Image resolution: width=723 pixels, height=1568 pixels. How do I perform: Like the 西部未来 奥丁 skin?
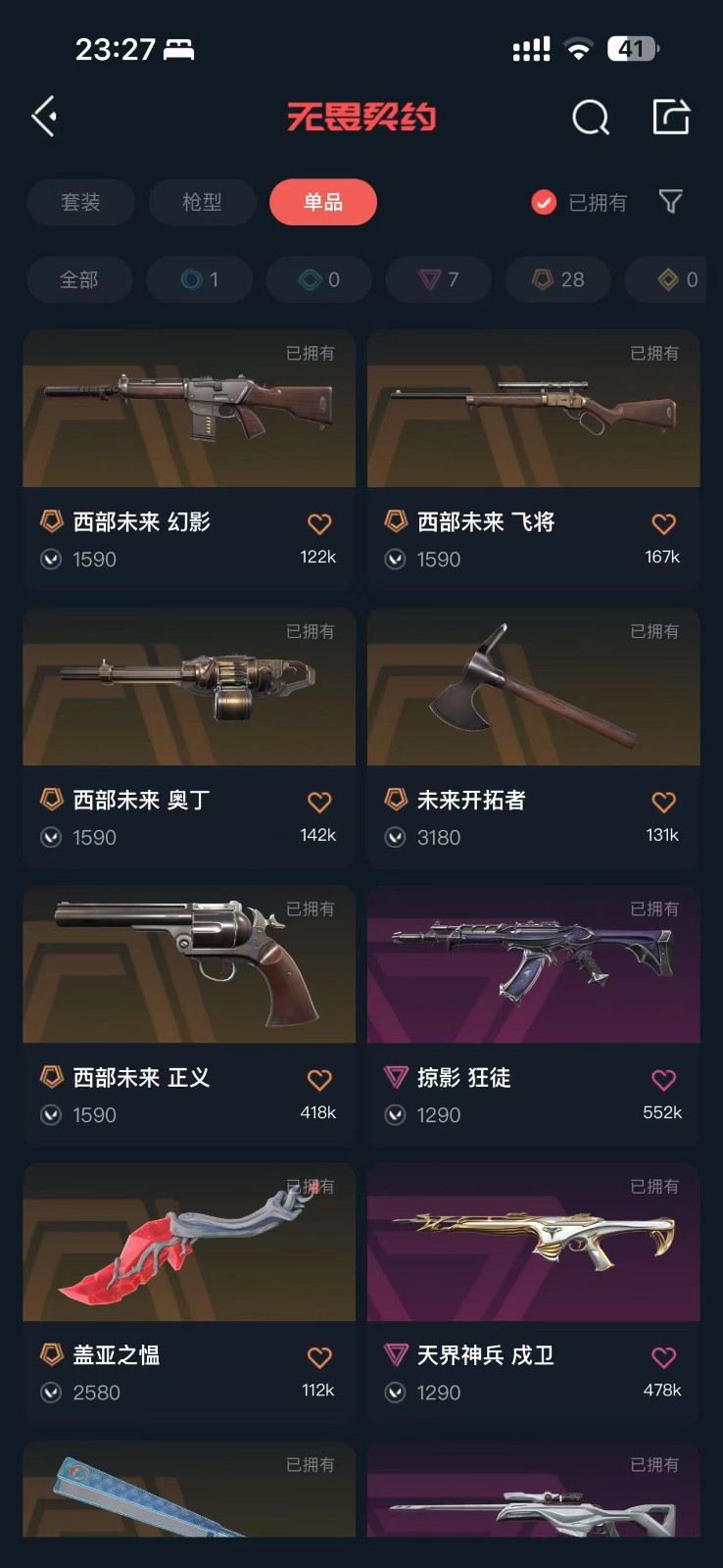[319, 802]
